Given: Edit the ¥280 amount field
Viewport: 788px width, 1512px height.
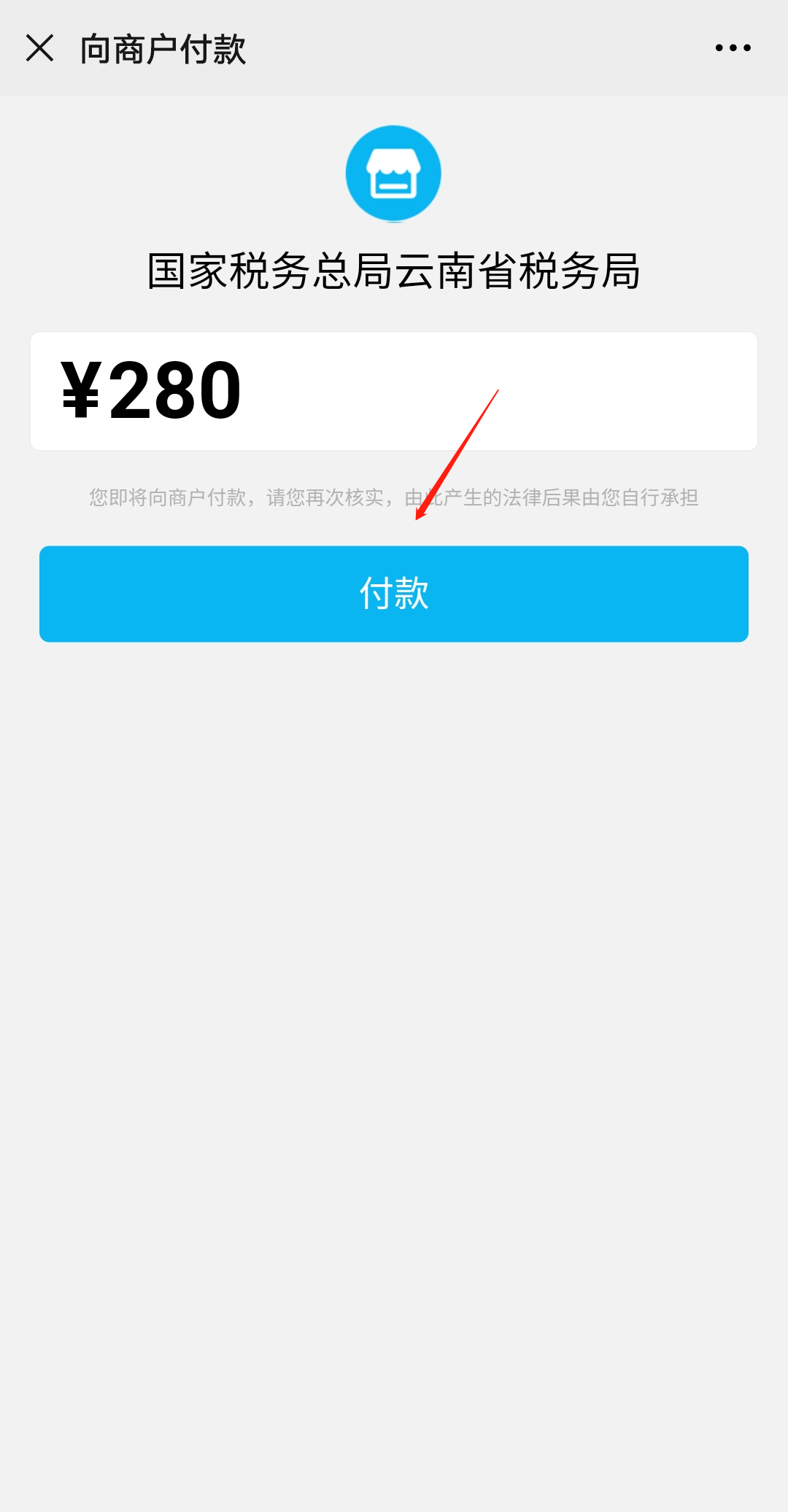Looking at the screenshot, I should pyautogui.click(x=394, y=391).
